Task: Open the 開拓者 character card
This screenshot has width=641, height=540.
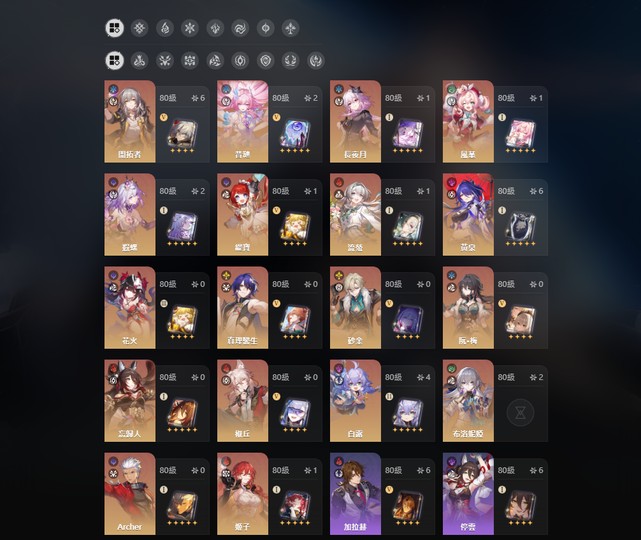Action: click(129, 121)
